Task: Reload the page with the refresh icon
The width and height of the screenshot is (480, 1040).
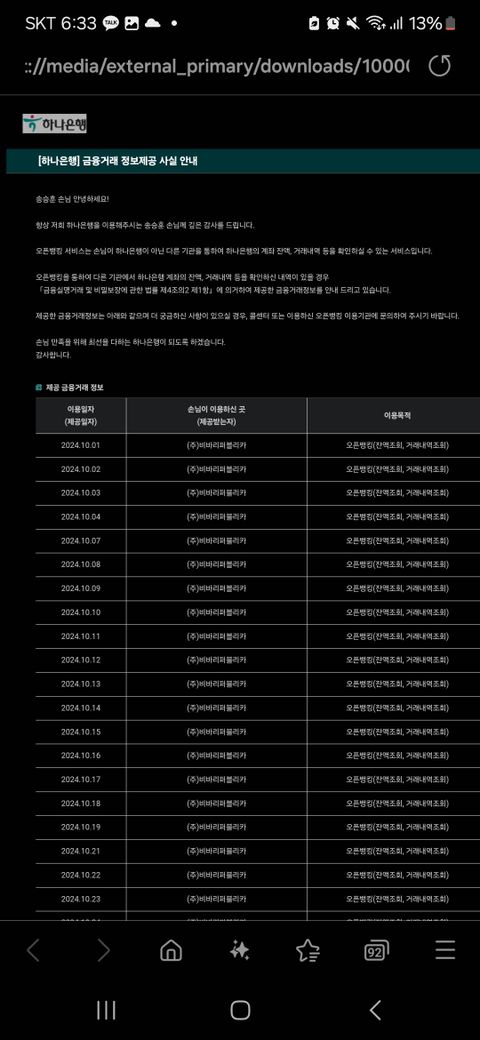Action: click(440, 66)
